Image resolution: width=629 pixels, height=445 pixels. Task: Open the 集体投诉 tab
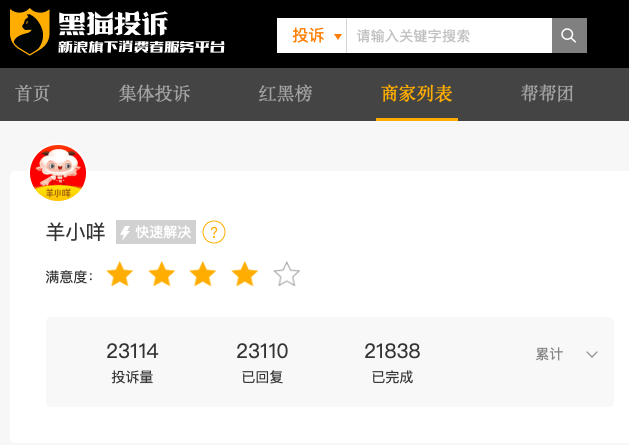pyautogui.click(x=154, y=94)
